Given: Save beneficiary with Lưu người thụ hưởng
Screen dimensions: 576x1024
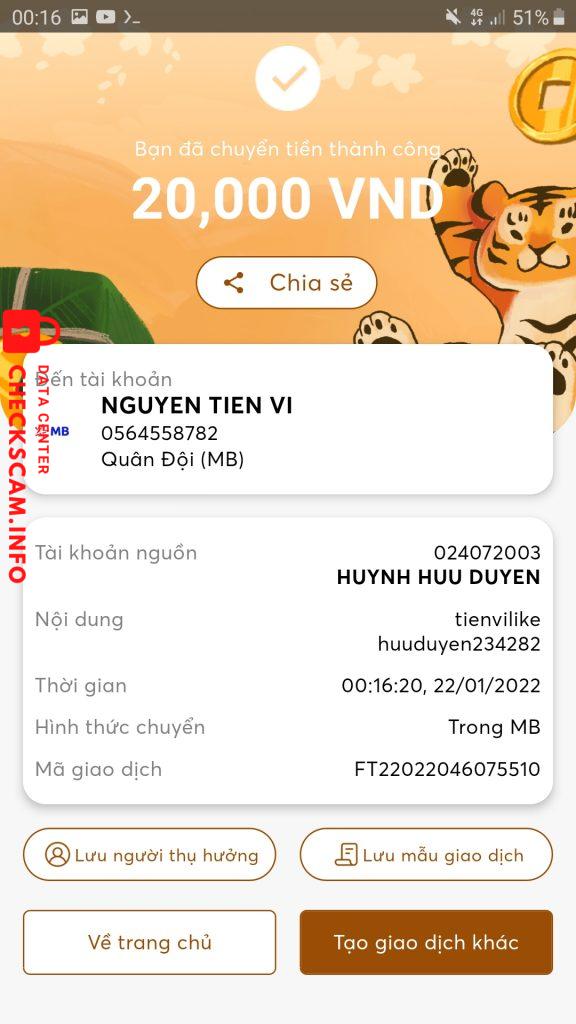Looking at the screenshot, I should tap(150, 855).
